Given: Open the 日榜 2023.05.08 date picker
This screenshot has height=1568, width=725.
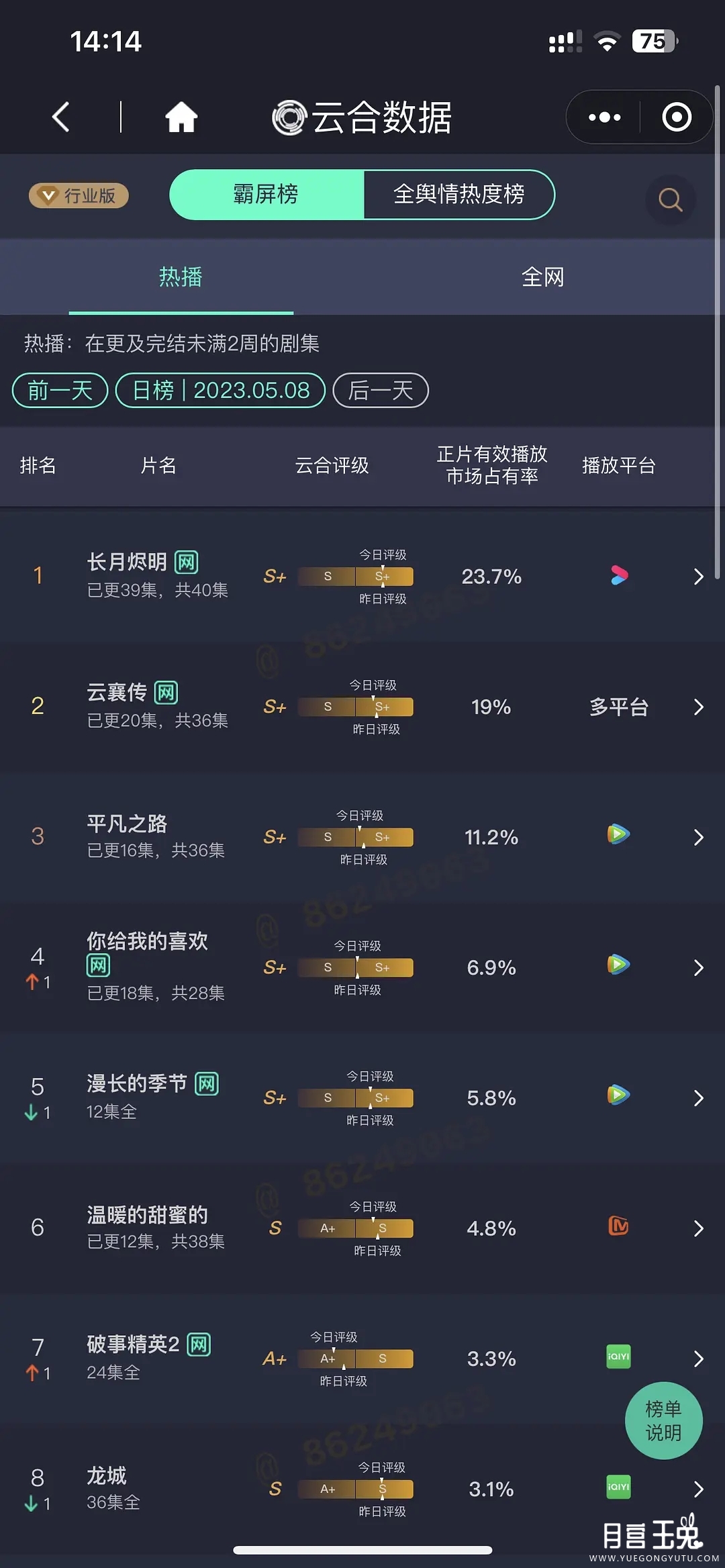Looking at the screenshot, I should (220, 390).
